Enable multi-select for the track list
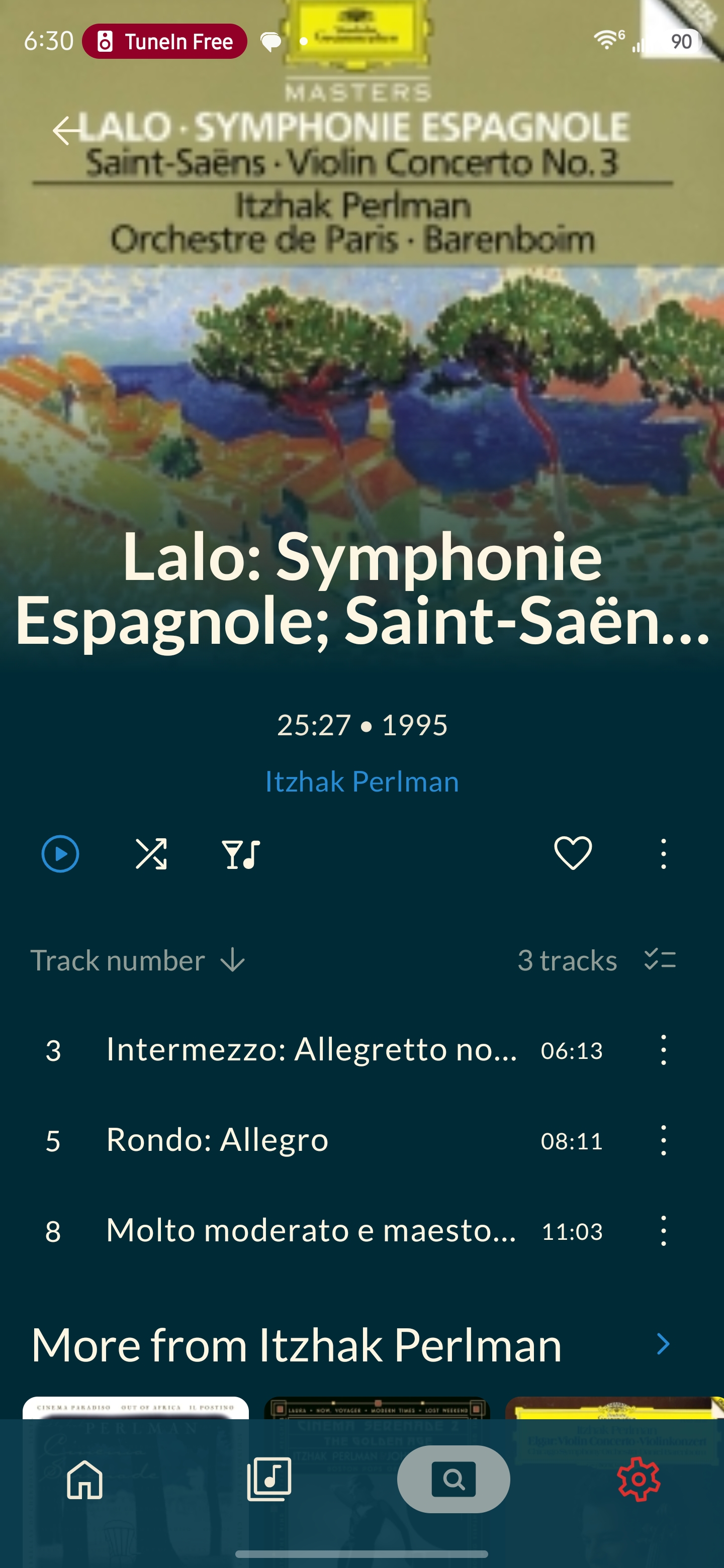Image resolution: width=724 pixels, height=1568 pixels. [660, 960]
